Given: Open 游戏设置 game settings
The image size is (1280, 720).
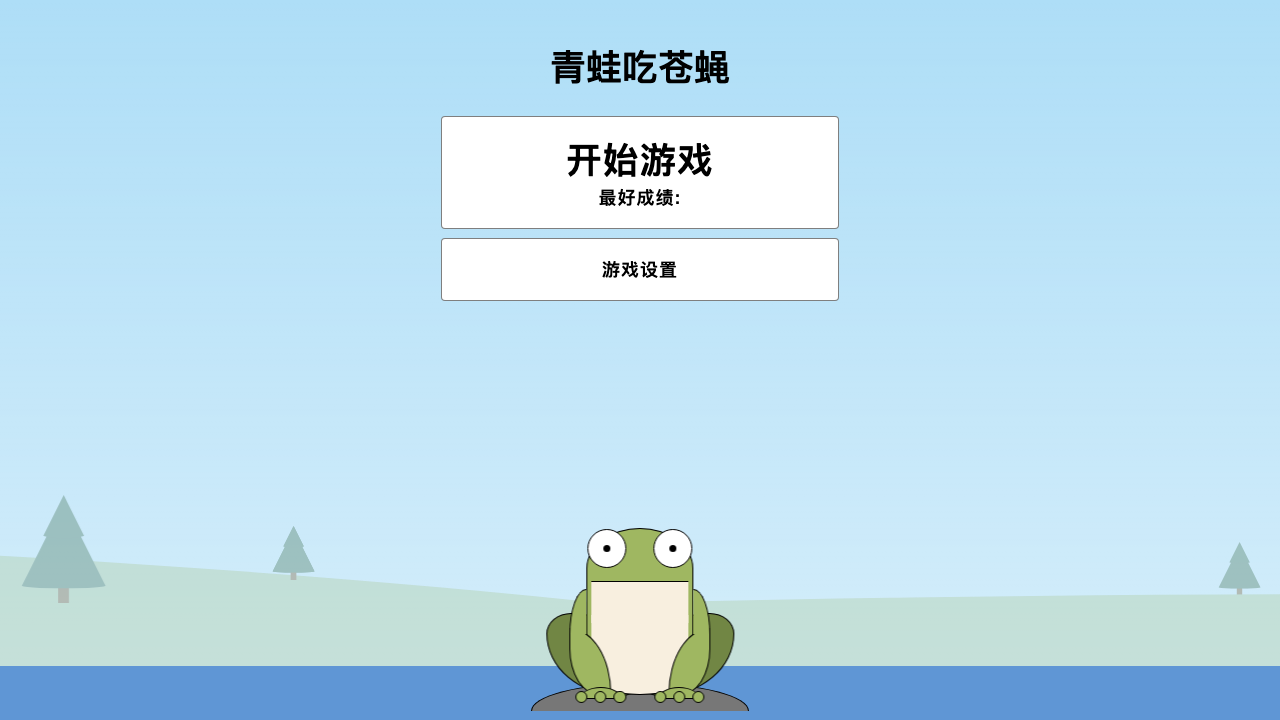Looking at the screenshot, I should point(640,269).
